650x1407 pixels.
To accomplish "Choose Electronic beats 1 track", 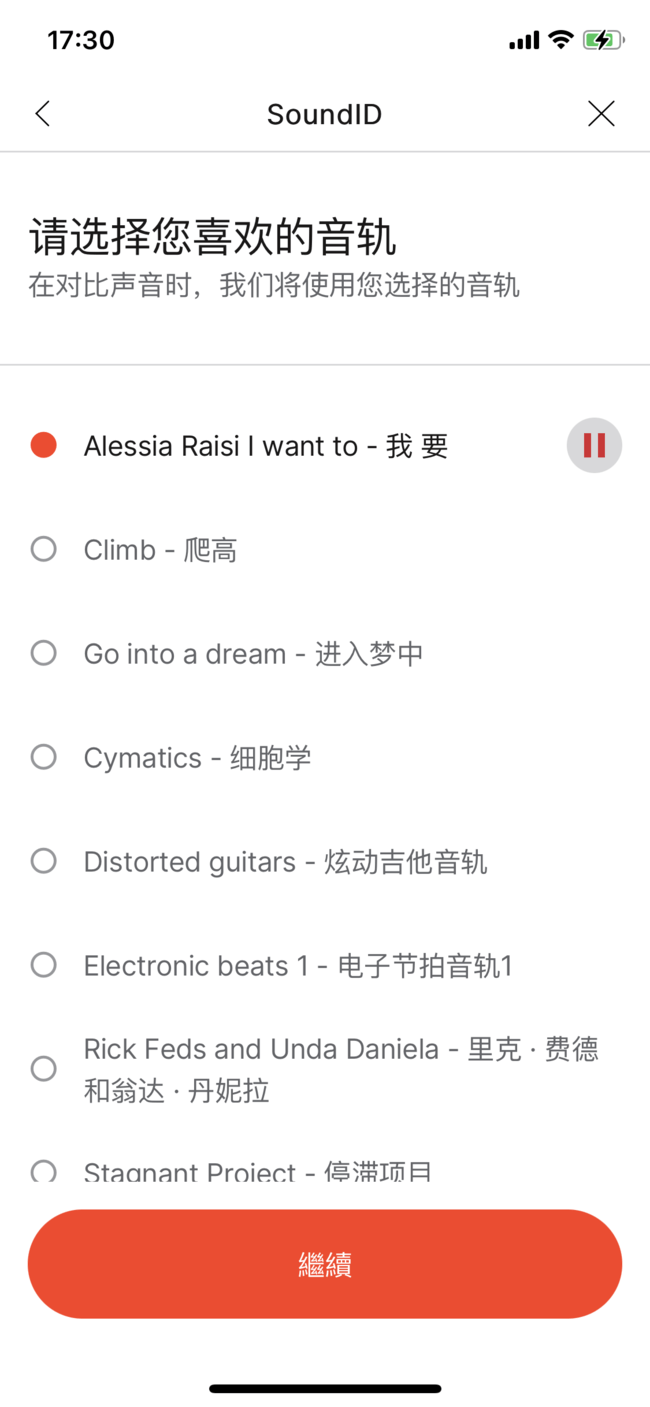I will tap(325, 965).
